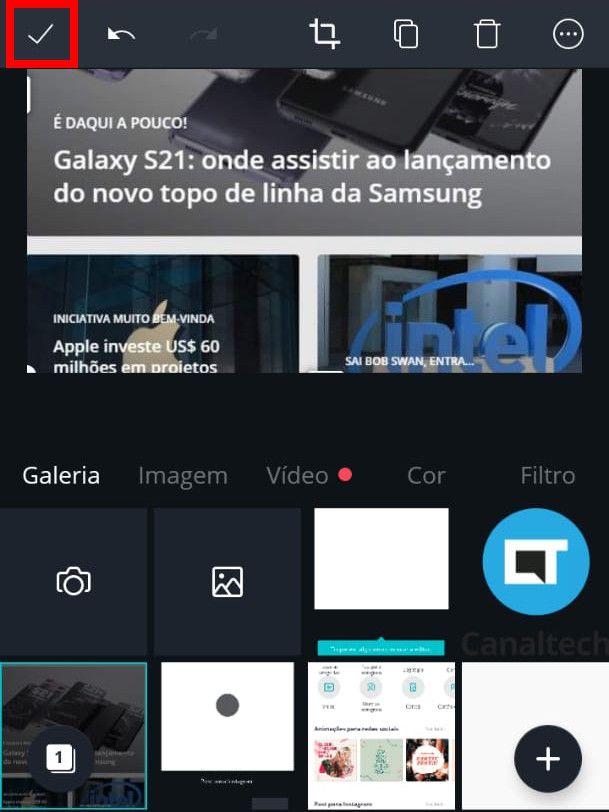Switch to the Filtro tab
The image size is (609, 812).
tap(547, 475)
